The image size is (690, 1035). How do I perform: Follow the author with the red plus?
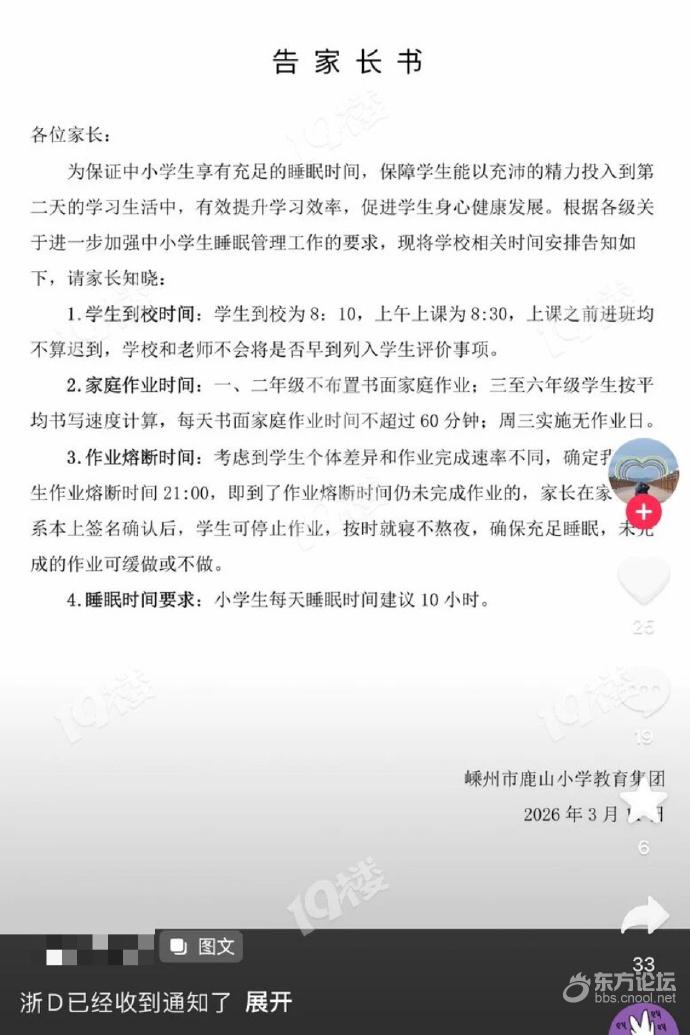[x=643, y=513]
